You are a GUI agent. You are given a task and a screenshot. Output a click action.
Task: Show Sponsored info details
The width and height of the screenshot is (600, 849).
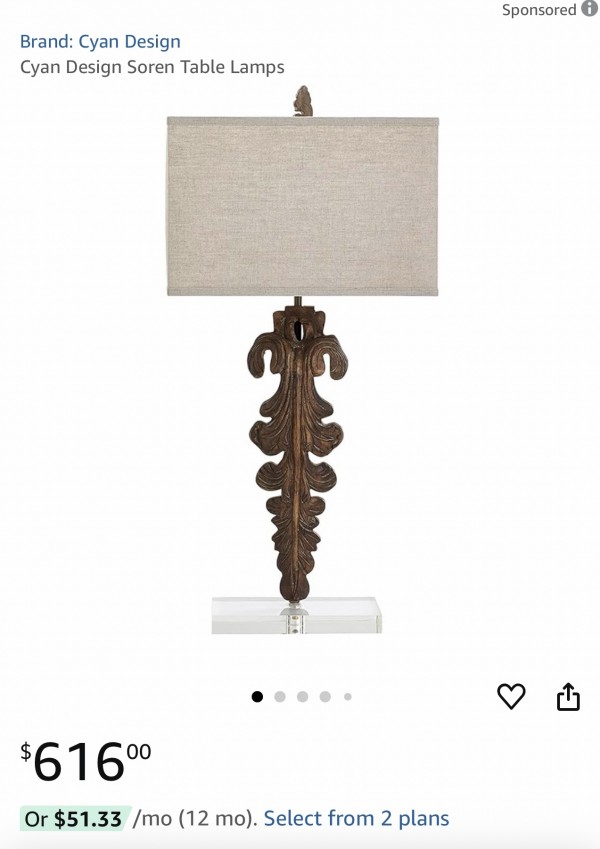coord(590,9)
